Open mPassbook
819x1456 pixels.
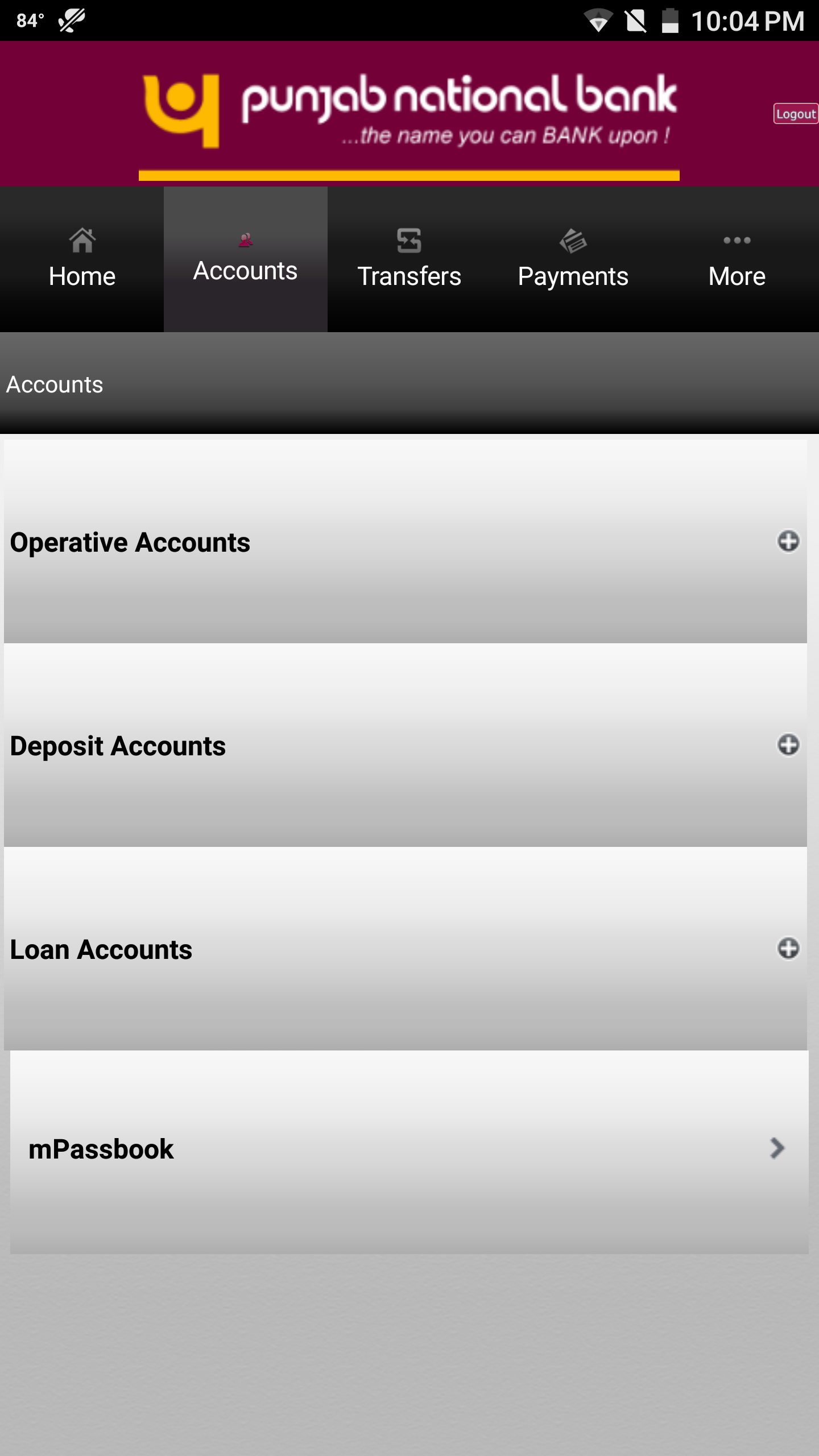409,1149
